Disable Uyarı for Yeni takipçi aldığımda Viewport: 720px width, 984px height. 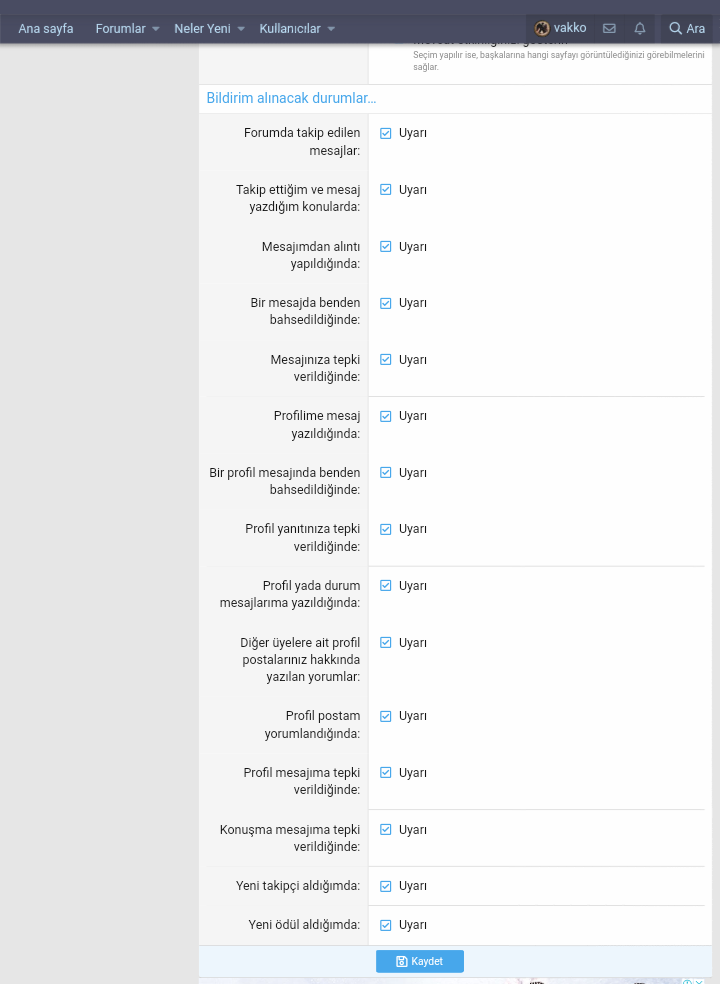386,886
